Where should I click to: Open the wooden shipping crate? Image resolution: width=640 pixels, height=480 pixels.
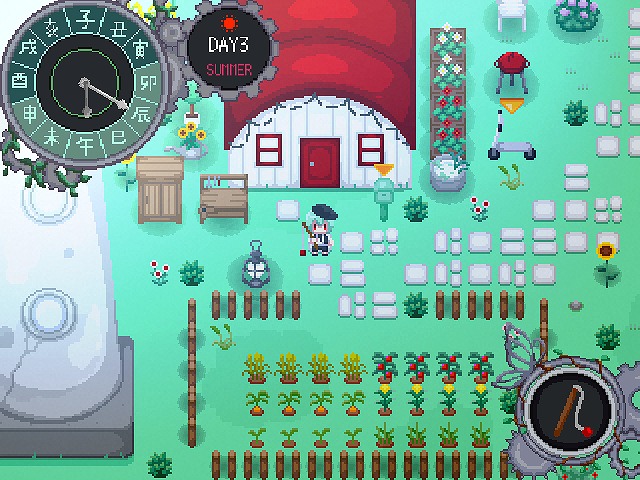point(160,190)
